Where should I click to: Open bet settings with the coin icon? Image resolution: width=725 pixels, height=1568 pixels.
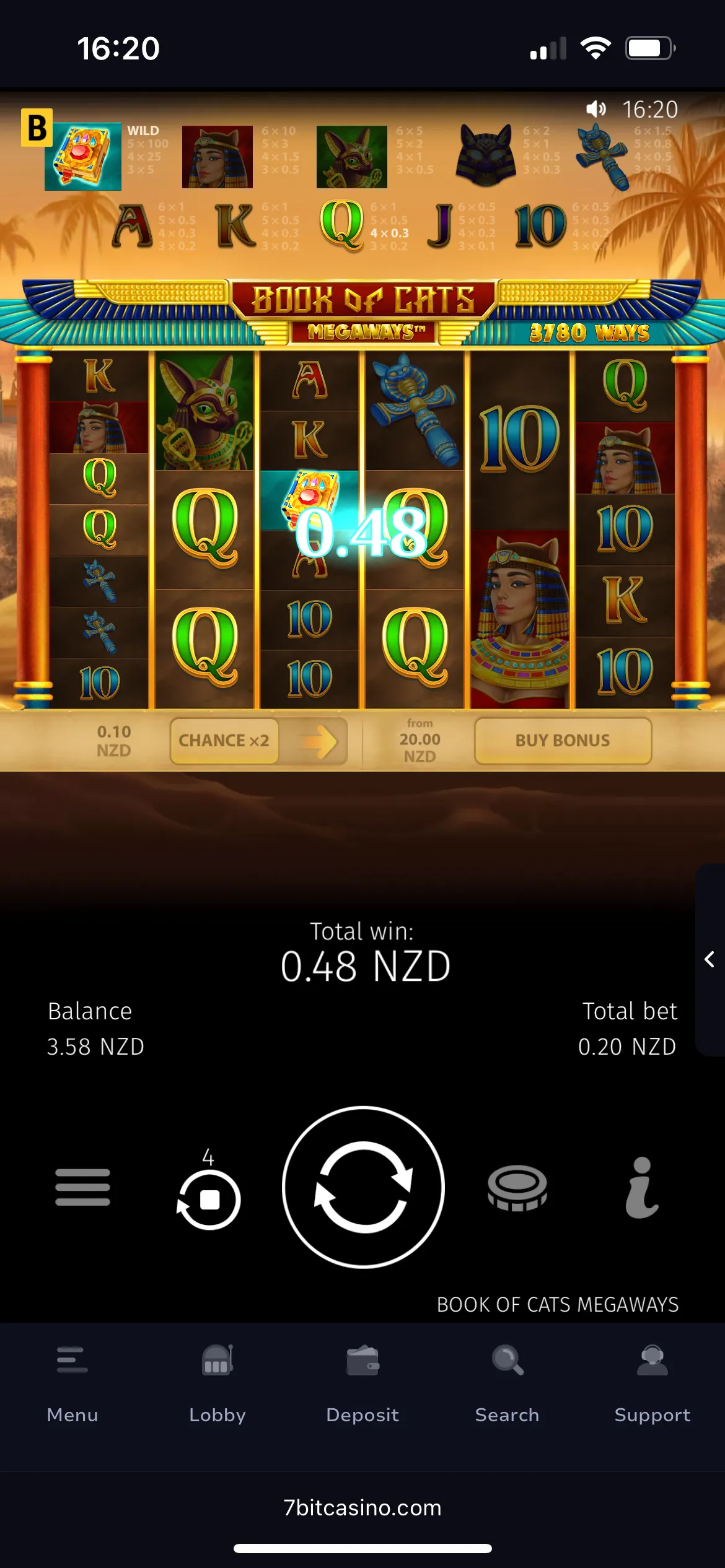517,1187
